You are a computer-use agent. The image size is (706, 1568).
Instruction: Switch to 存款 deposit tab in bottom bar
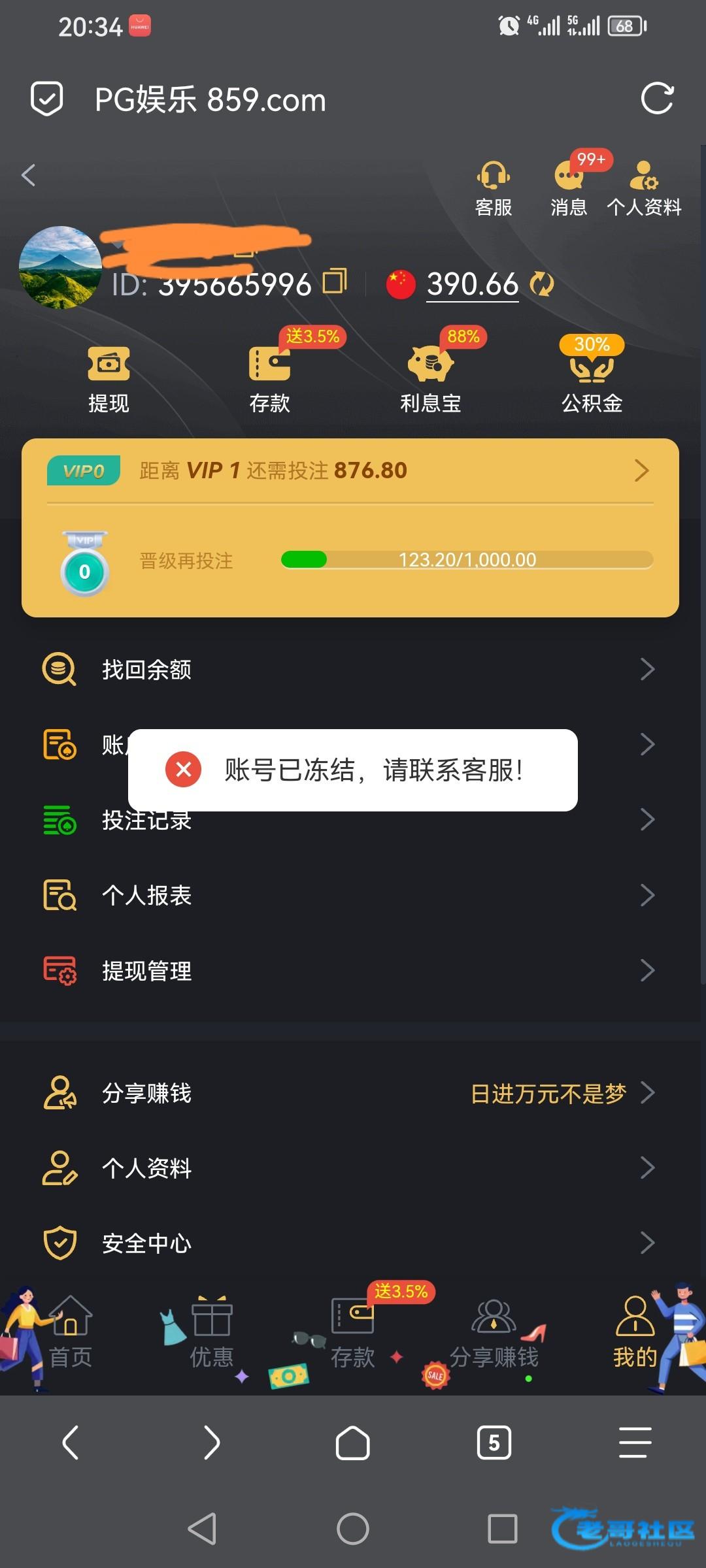(x=353, y=1333)
